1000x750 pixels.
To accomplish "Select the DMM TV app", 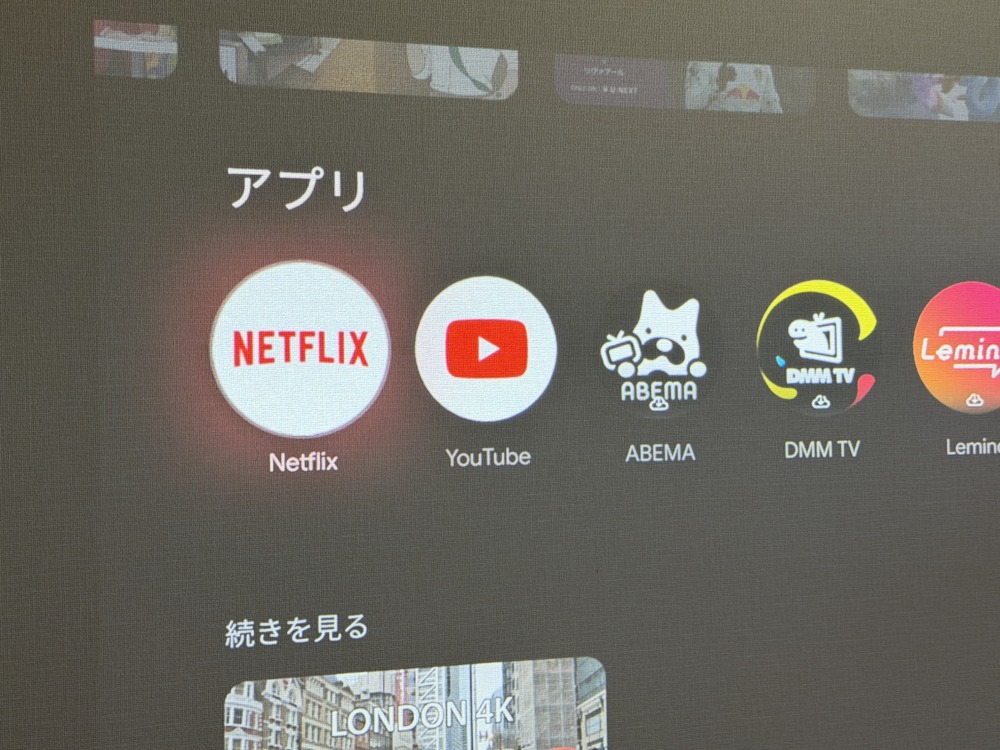I will 818,352.
